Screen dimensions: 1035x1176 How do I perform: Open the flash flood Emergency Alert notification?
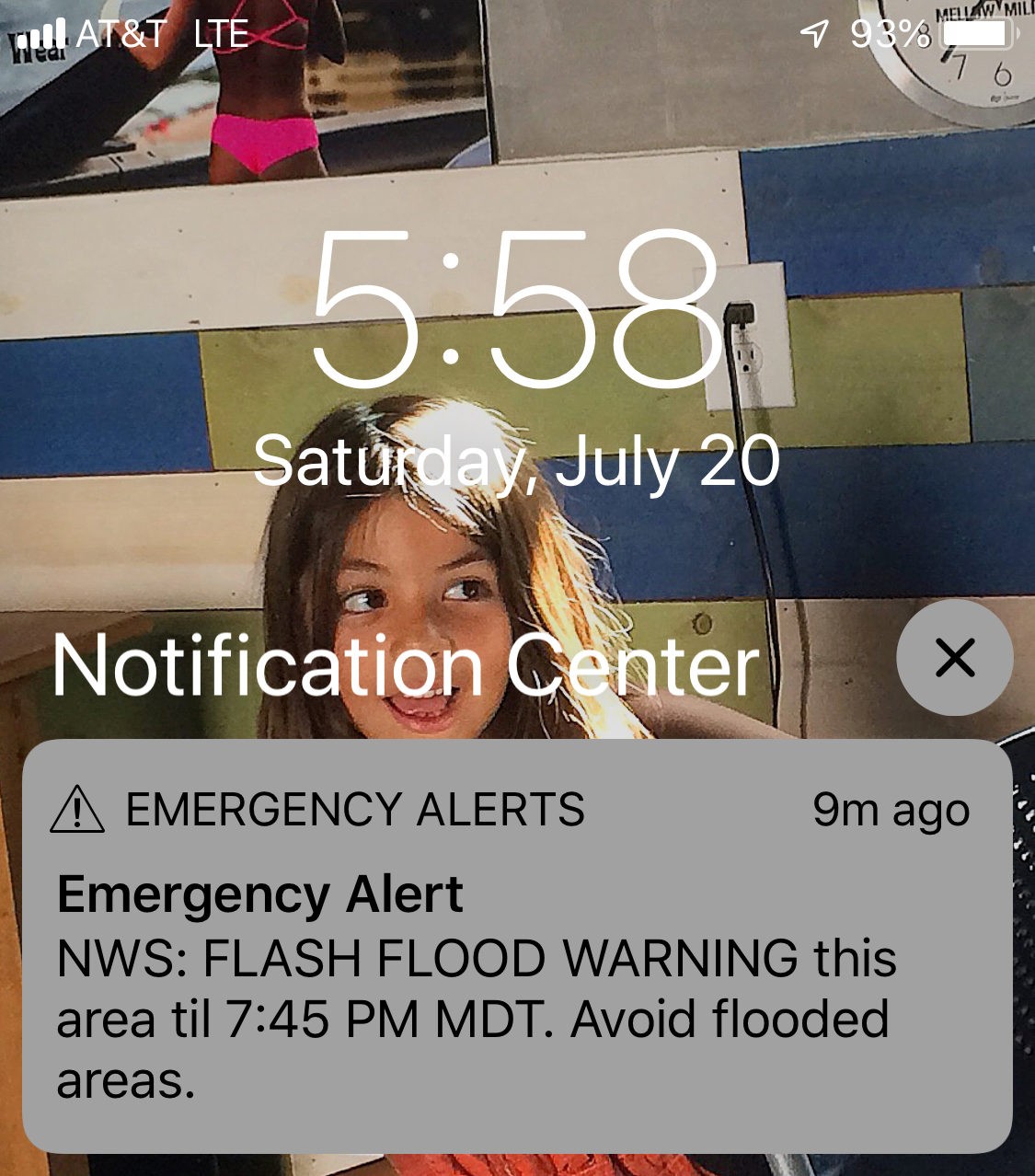[x=515, y=948]
